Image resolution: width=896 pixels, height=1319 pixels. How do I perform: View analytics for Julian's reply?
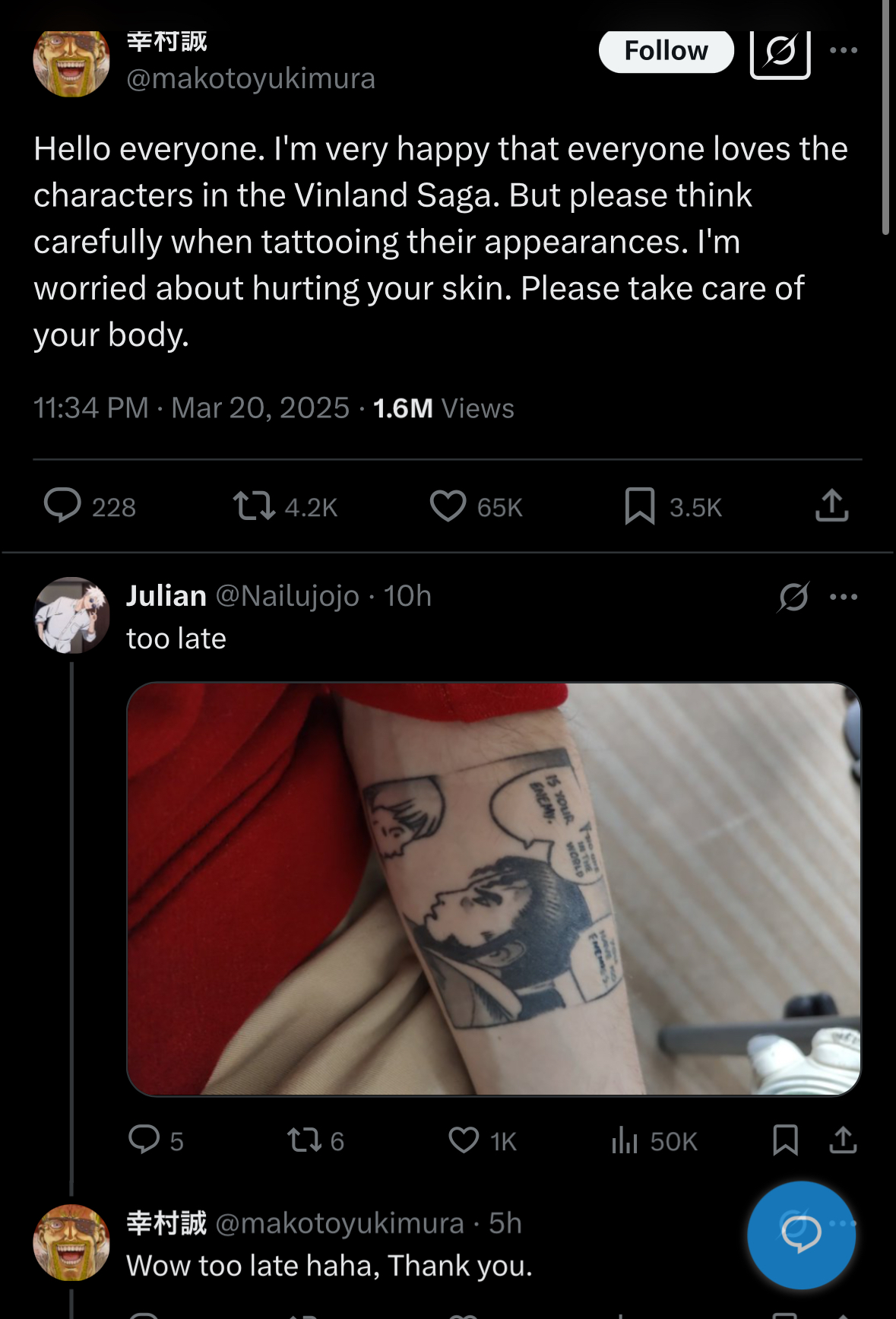625,1140
